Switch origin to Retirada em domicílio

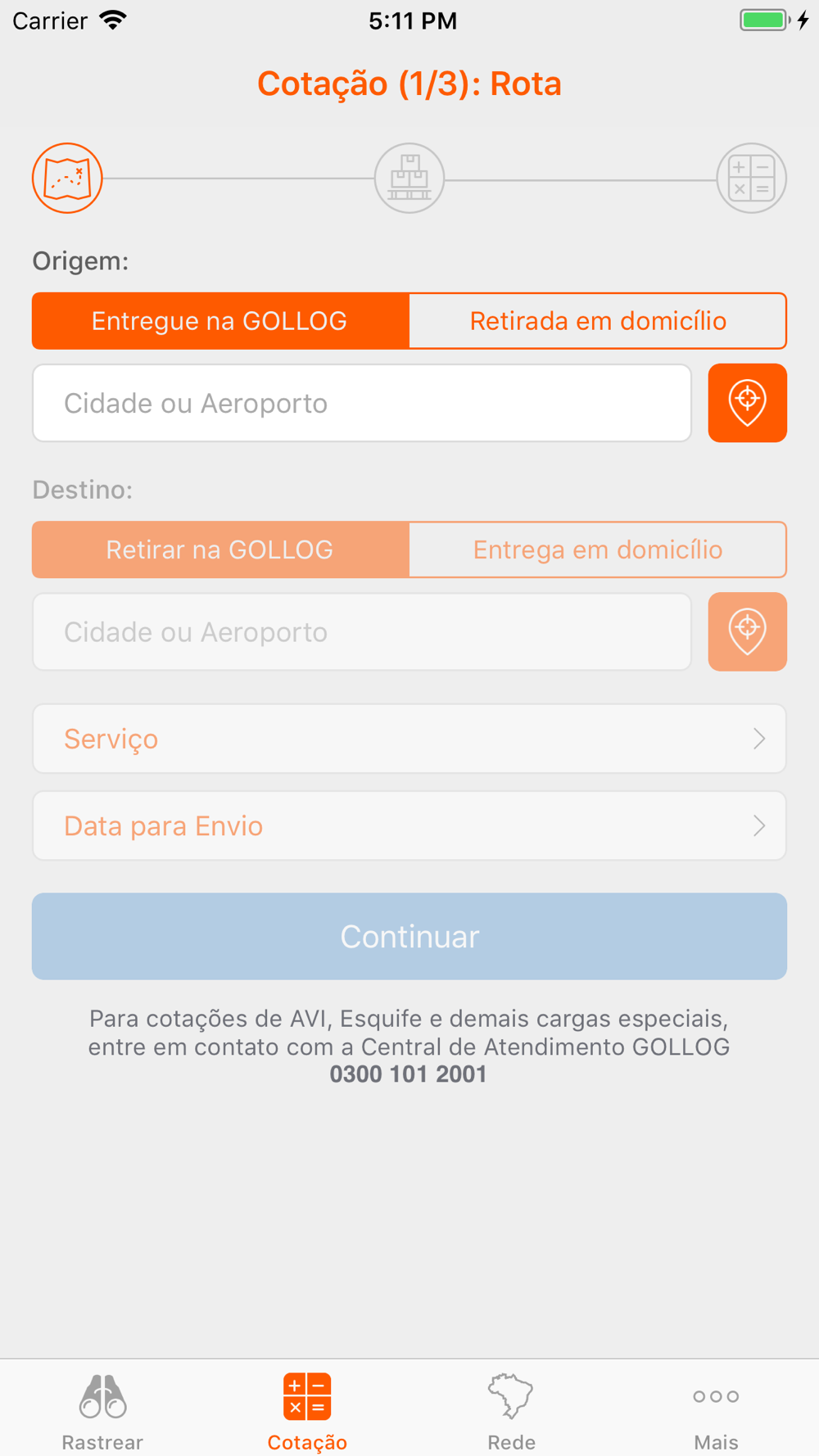coord(598,321)
